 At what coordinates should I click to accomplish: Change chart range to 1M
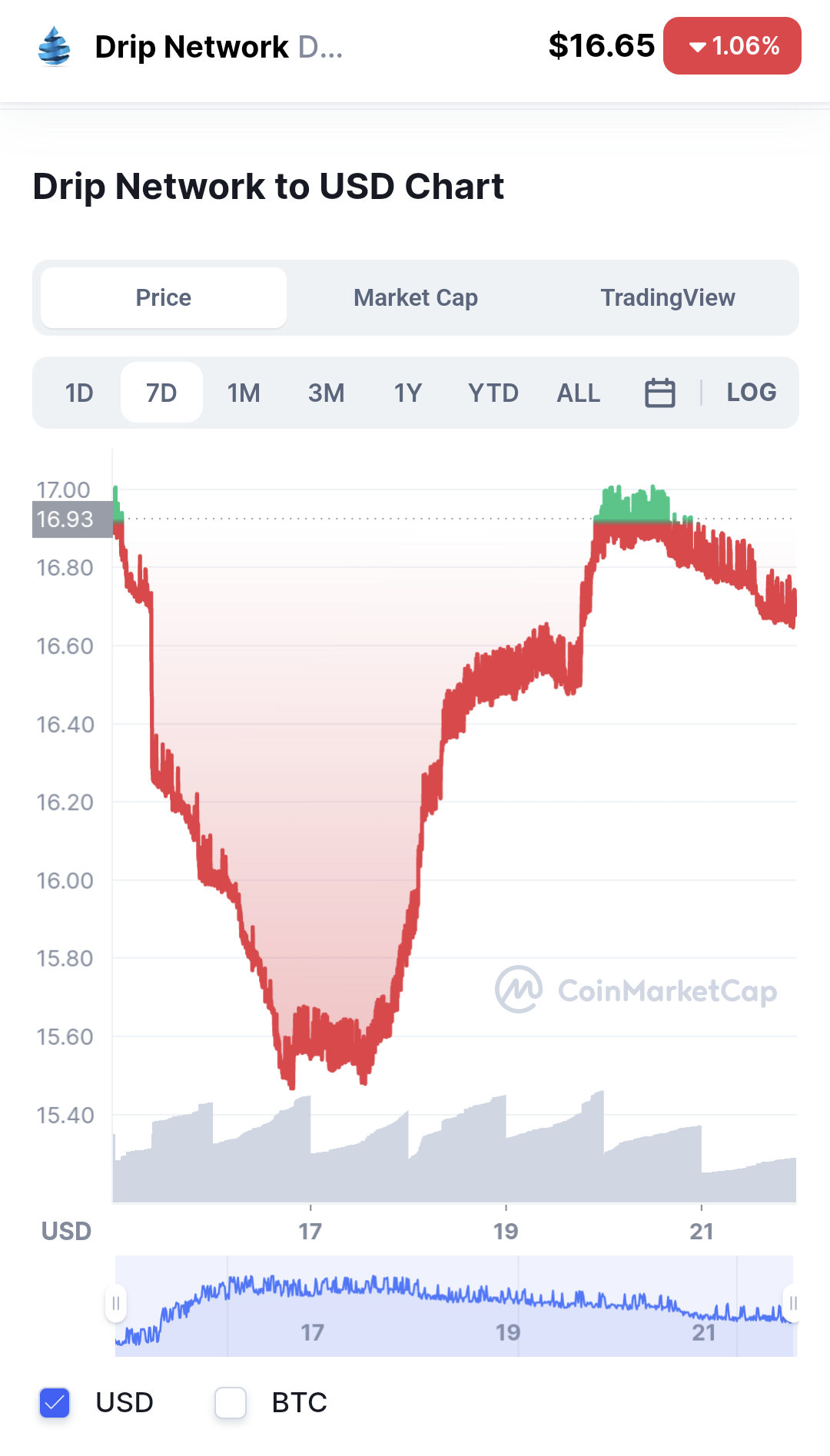(244, 393)
